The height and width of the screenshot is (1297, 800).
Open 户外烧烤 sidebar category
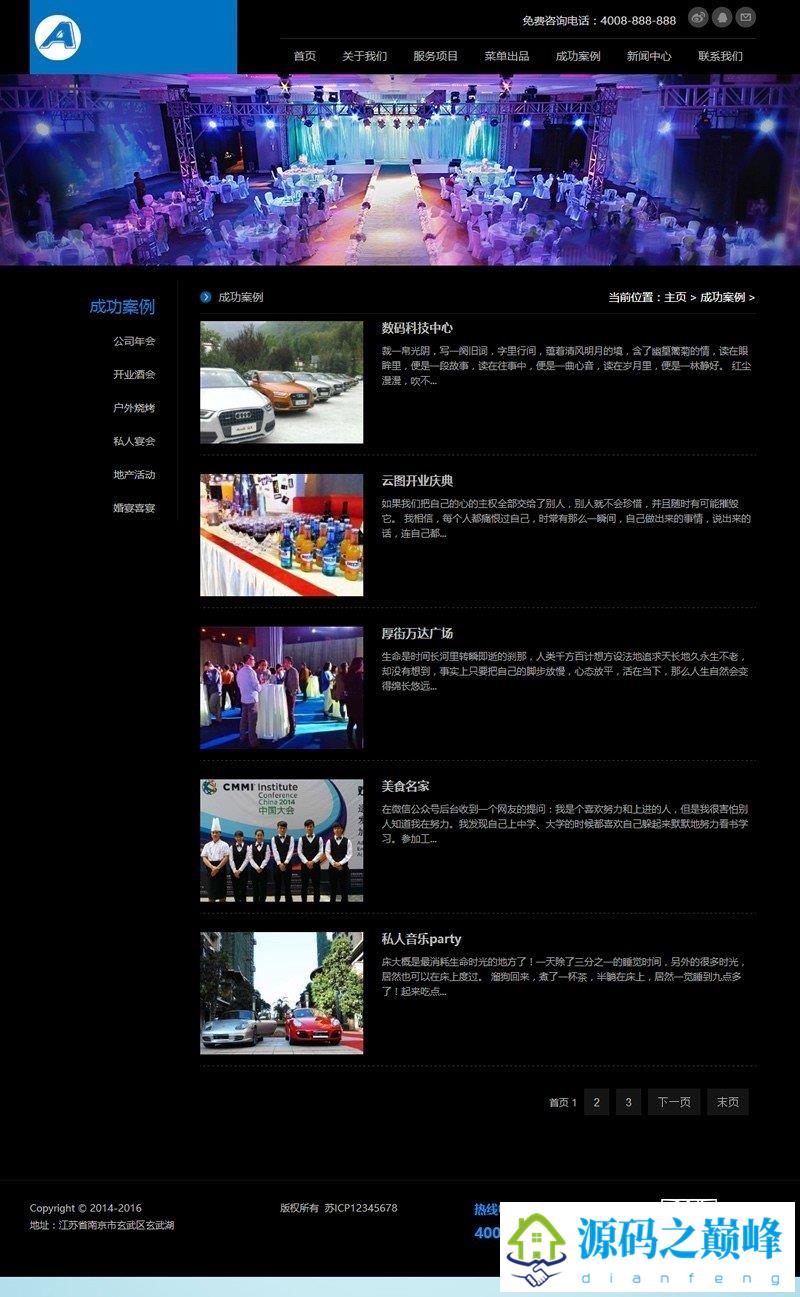134,408
